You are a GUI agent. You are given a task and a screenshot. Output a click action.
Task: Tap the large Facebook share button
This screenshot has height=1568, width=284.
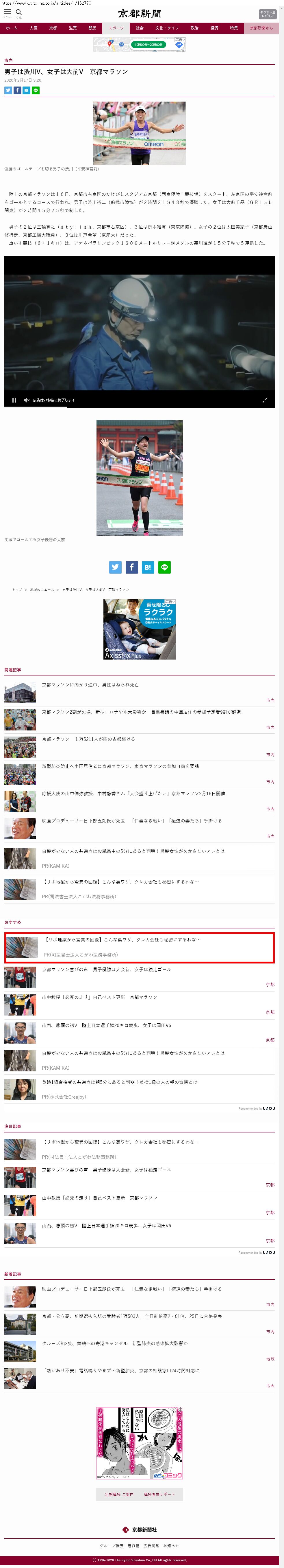coord(131,567)
